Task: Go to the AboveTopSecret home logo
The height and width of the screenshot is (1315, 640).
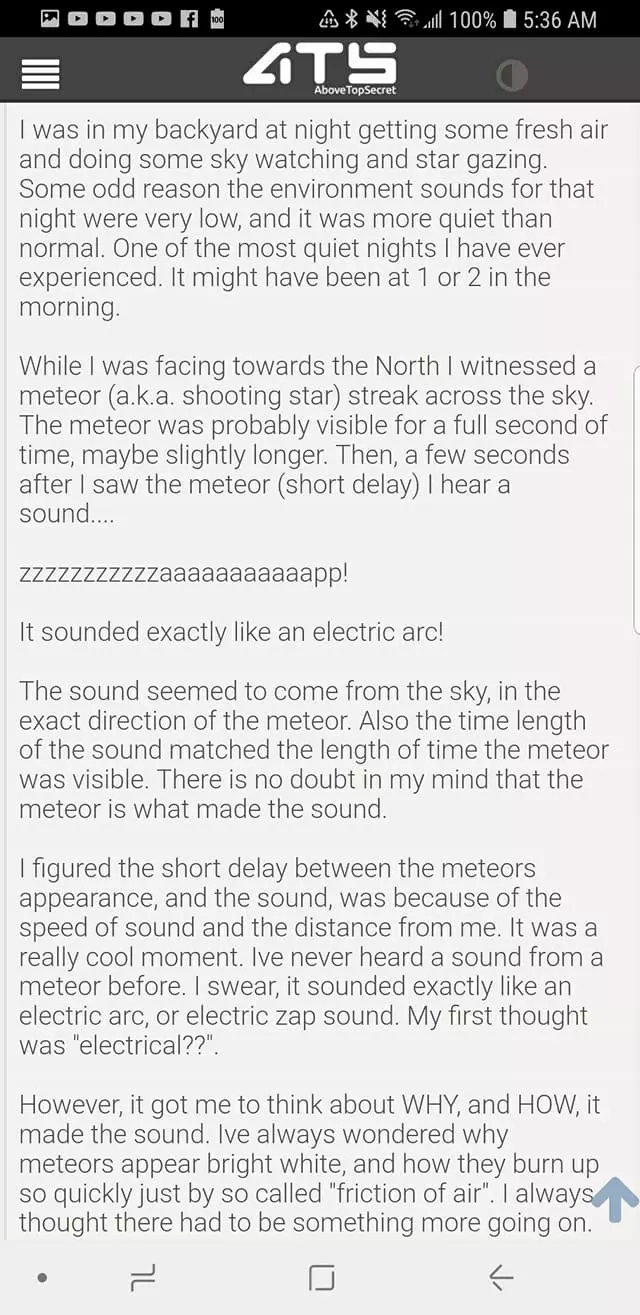Action: 320,69
